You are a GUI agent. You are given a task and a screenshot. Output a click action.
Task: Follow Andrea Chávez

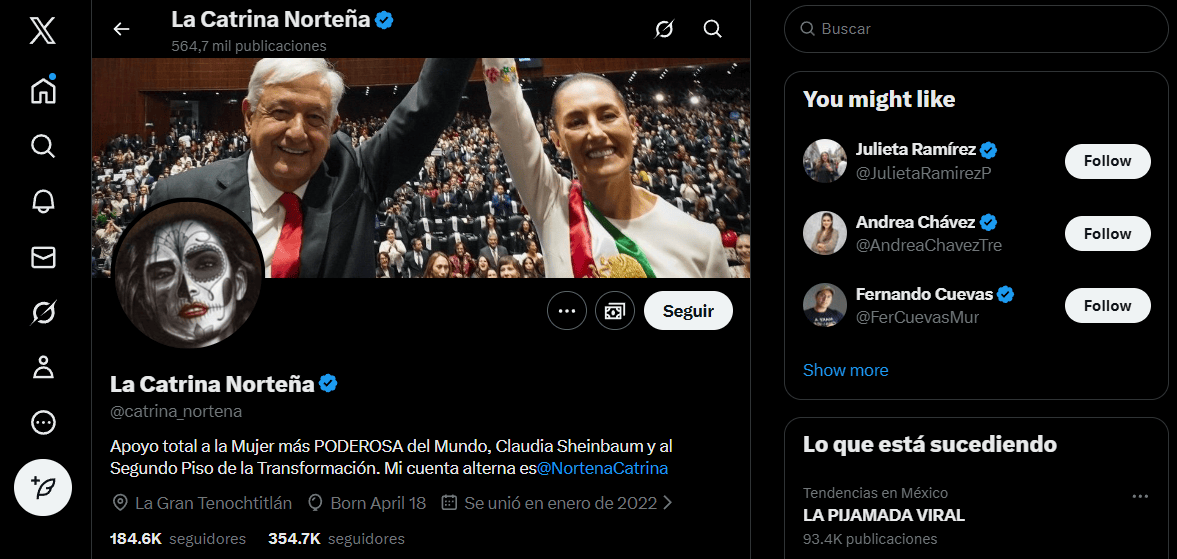(1107, 233)
